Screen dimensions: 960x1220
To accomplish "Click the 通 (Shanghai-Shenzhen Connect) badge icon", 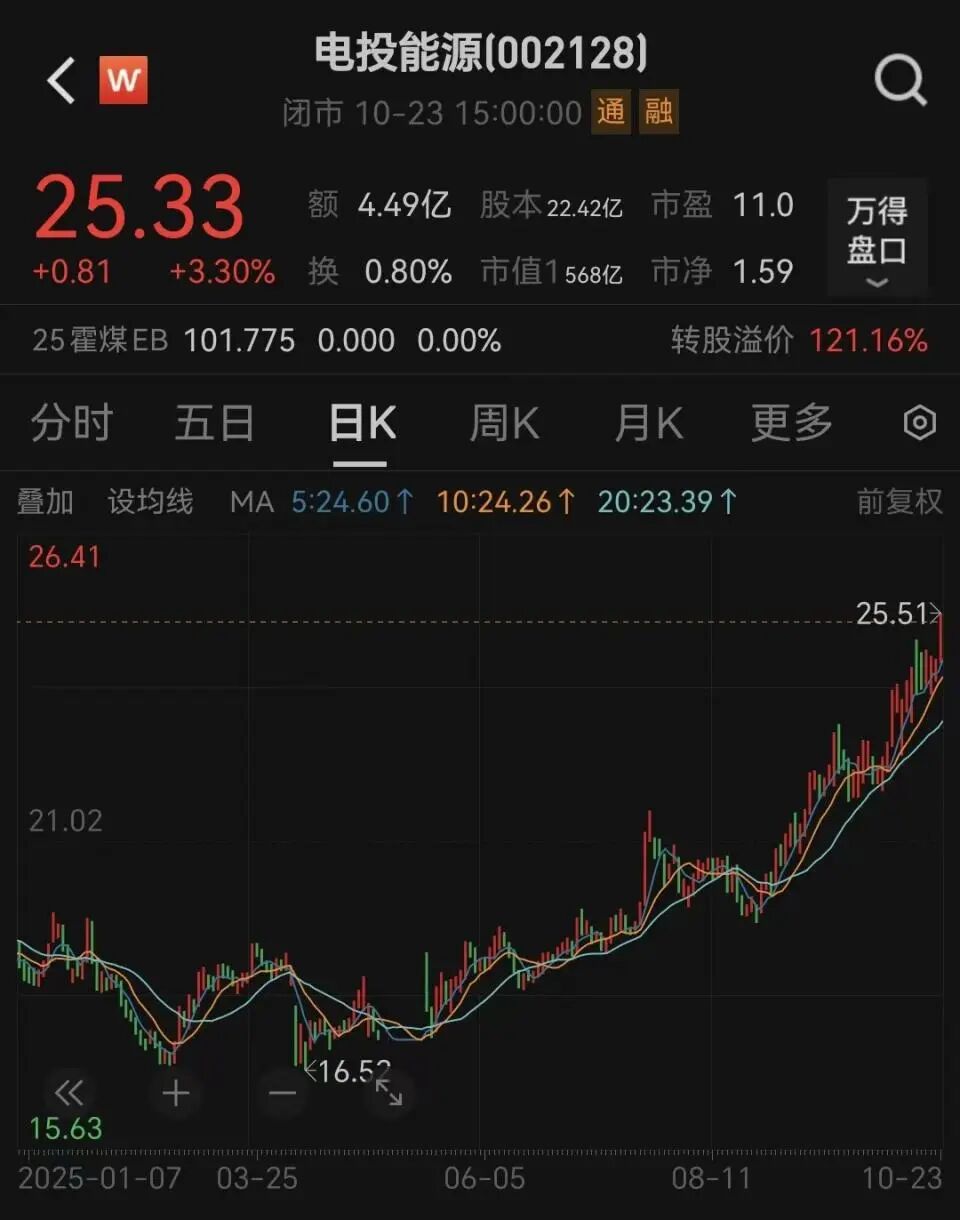I will click(x=611, y=113).
